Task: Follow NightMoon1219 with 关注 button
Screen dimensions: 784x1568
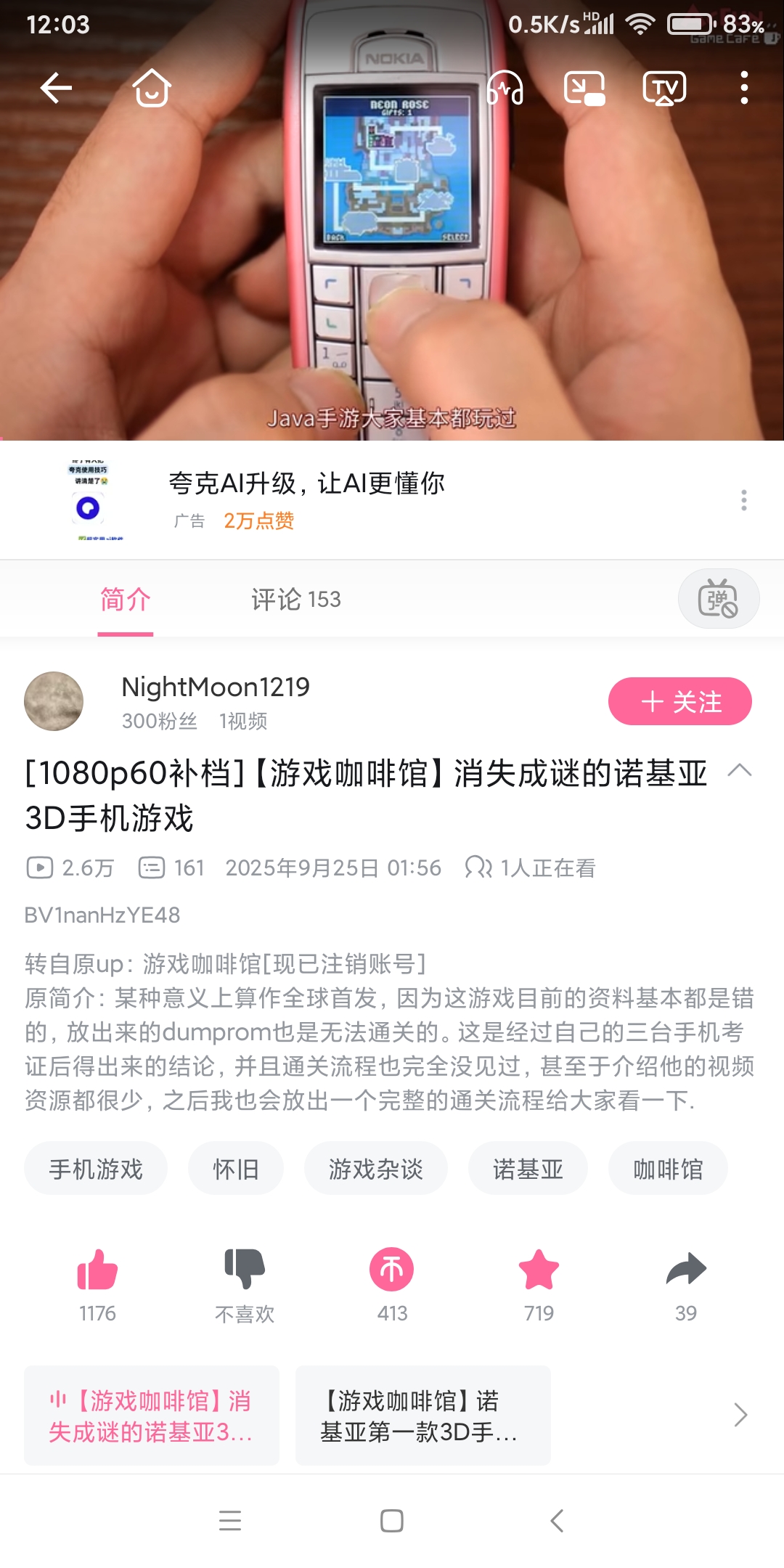Action: click(x=679, y=701)
